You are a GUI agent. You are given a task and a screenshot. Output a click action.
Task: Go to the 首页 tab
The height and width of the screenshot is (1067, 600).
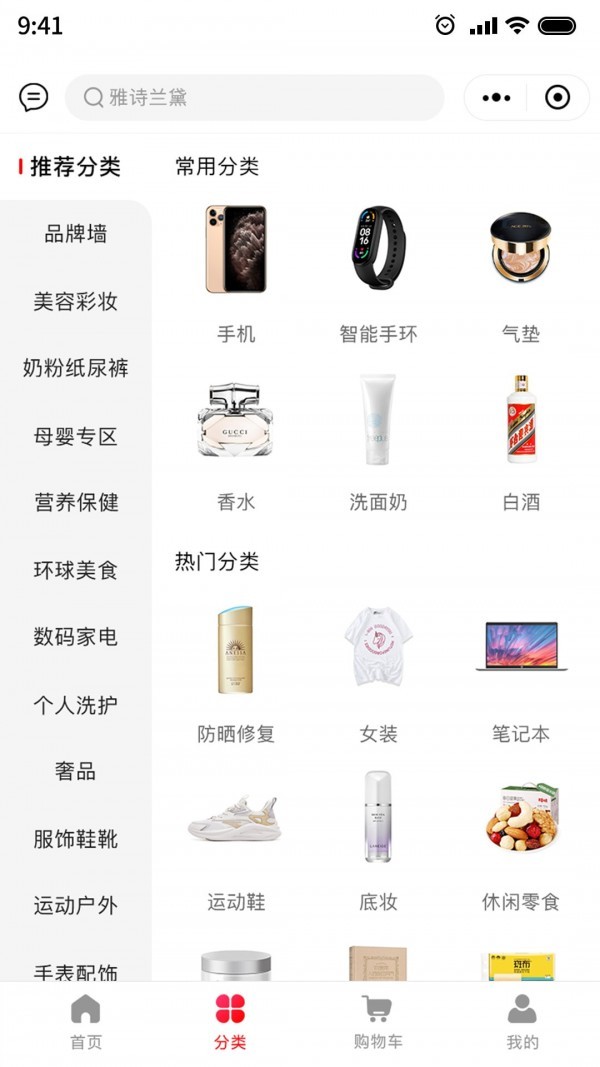click(86, 1022)
